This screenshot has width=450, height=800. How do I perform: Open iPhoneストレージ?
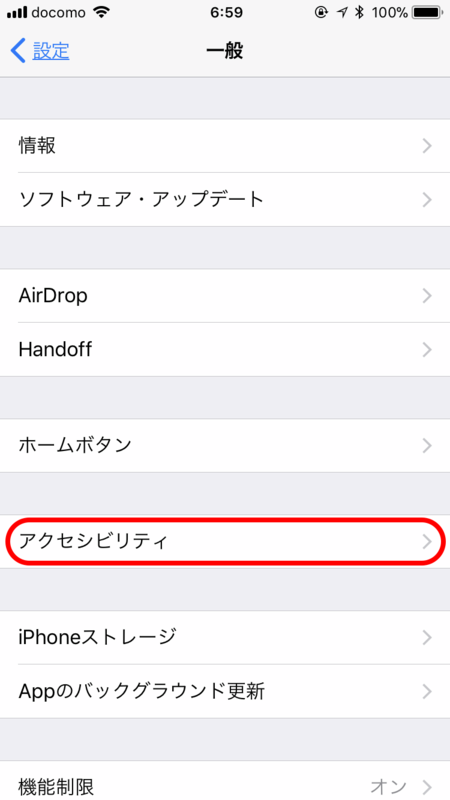pos(225,637)
